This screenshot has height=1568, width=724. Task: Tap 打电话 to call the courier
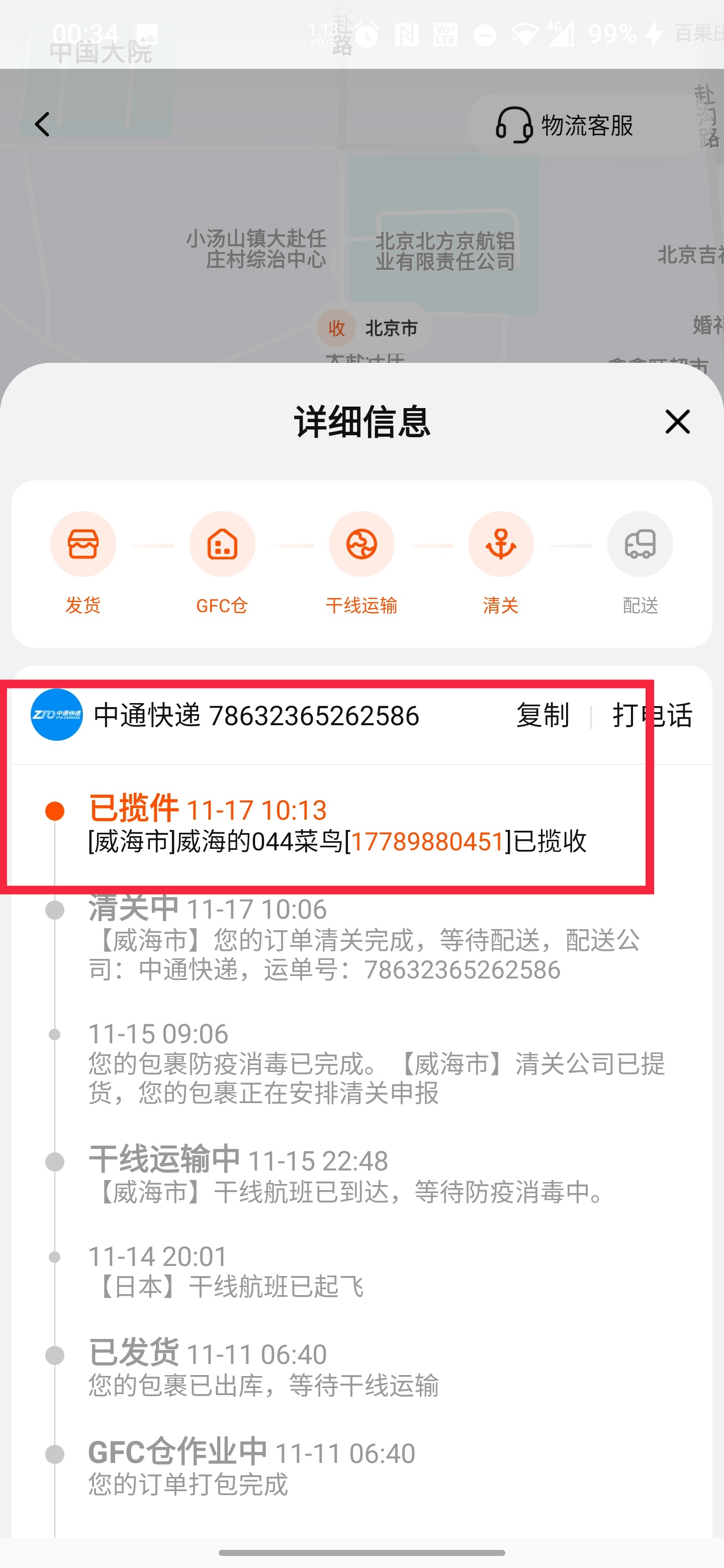pyautogui.click(x=652, y=715)
